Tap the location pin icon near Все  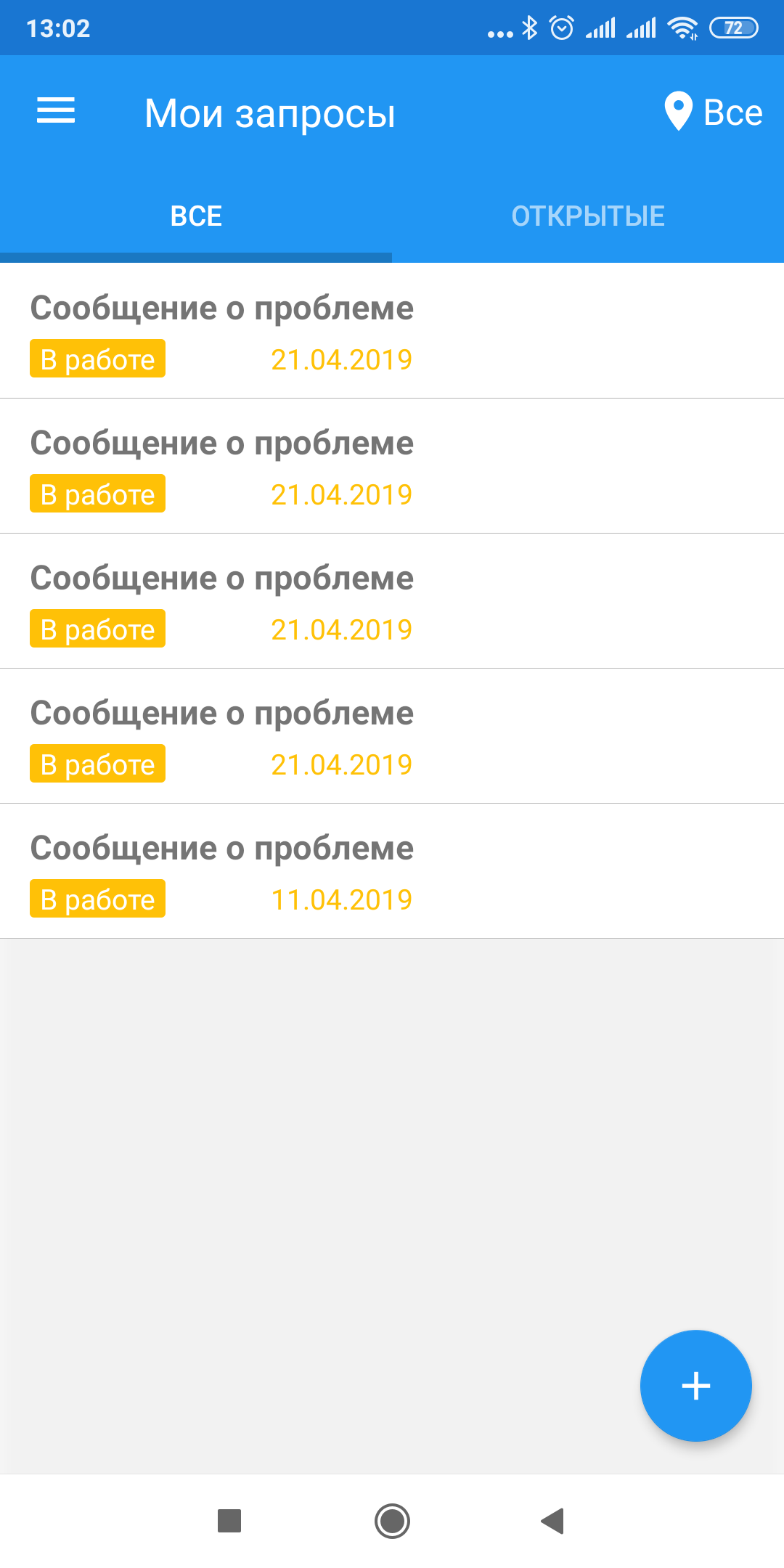678,110
